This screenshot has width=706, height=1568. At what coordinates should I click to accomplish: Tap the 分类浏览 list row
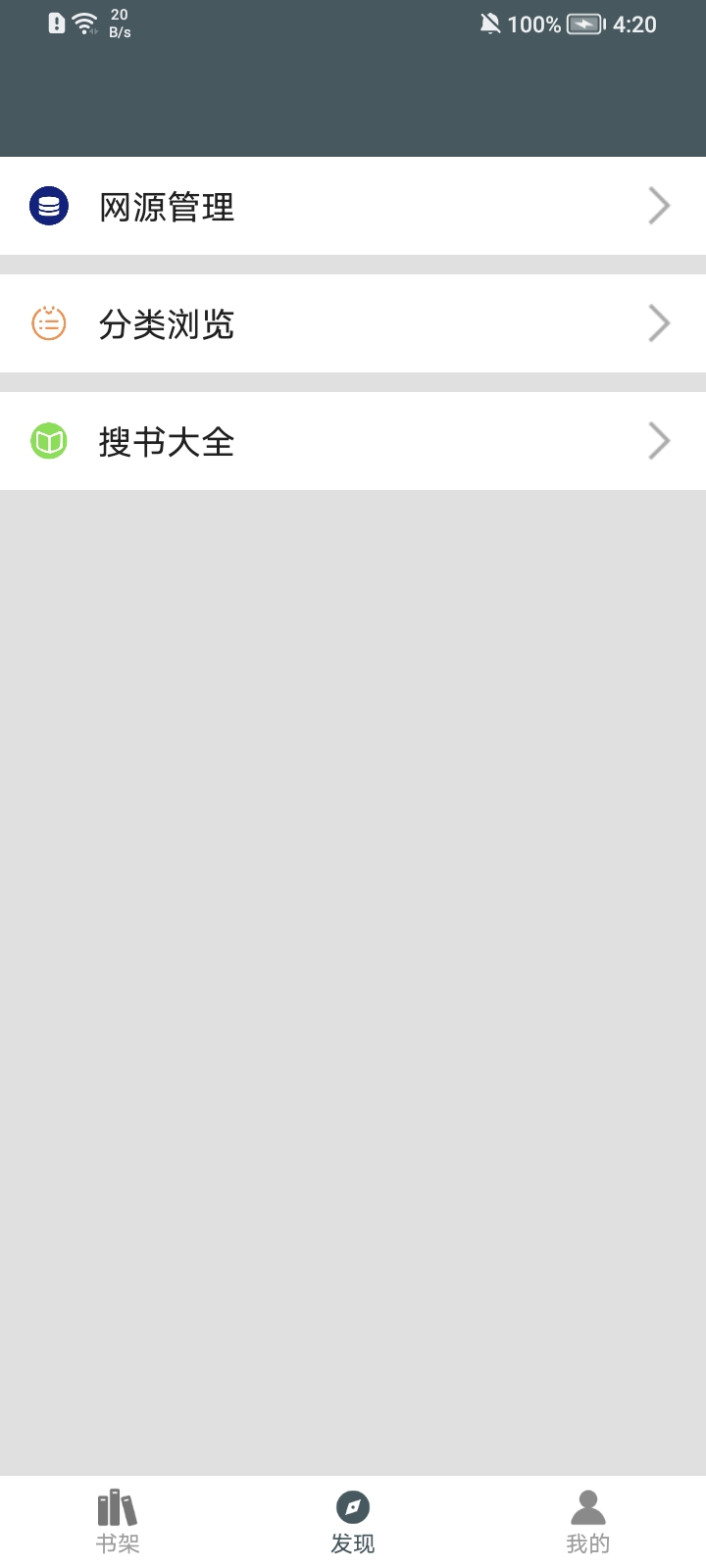(x=294, y=323)
